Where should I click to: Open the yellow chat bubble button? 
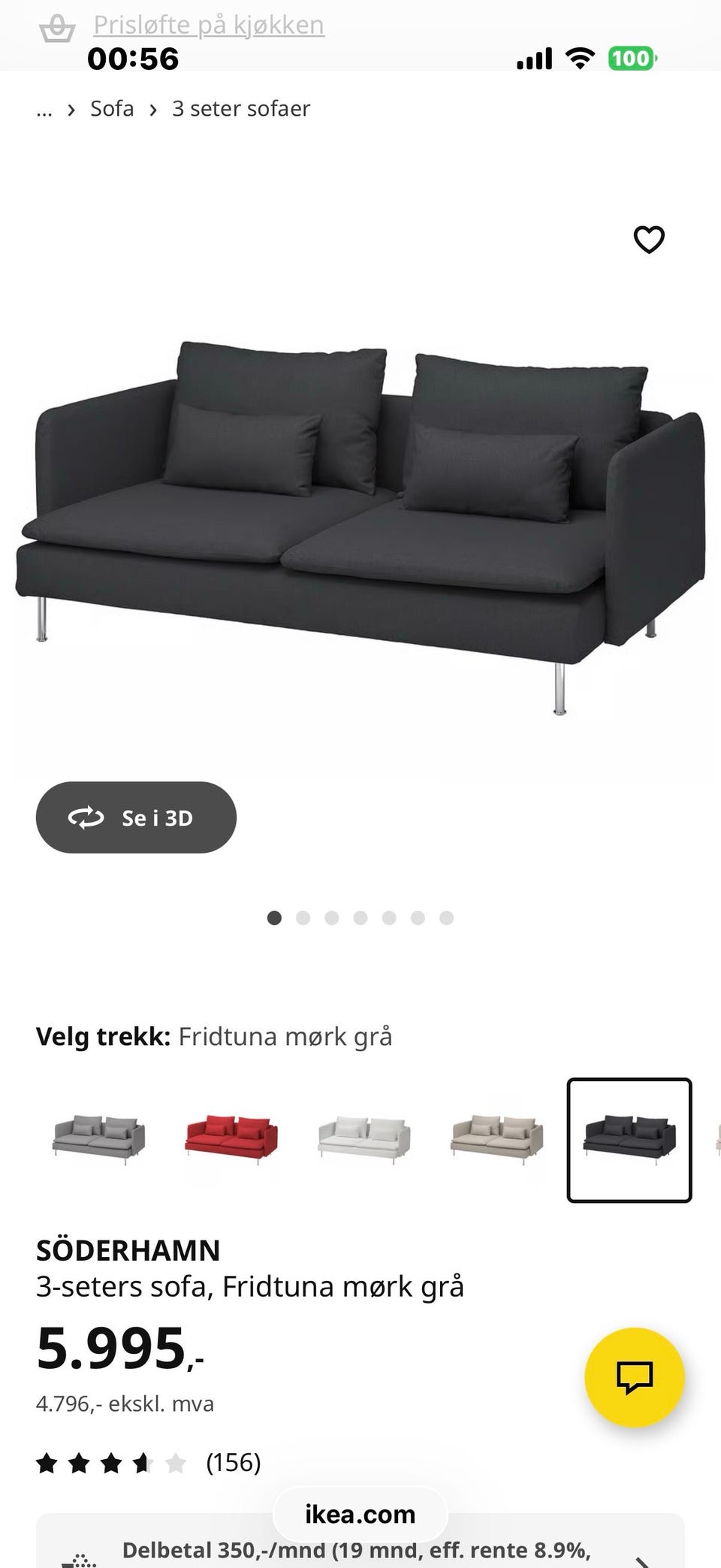635,1376
